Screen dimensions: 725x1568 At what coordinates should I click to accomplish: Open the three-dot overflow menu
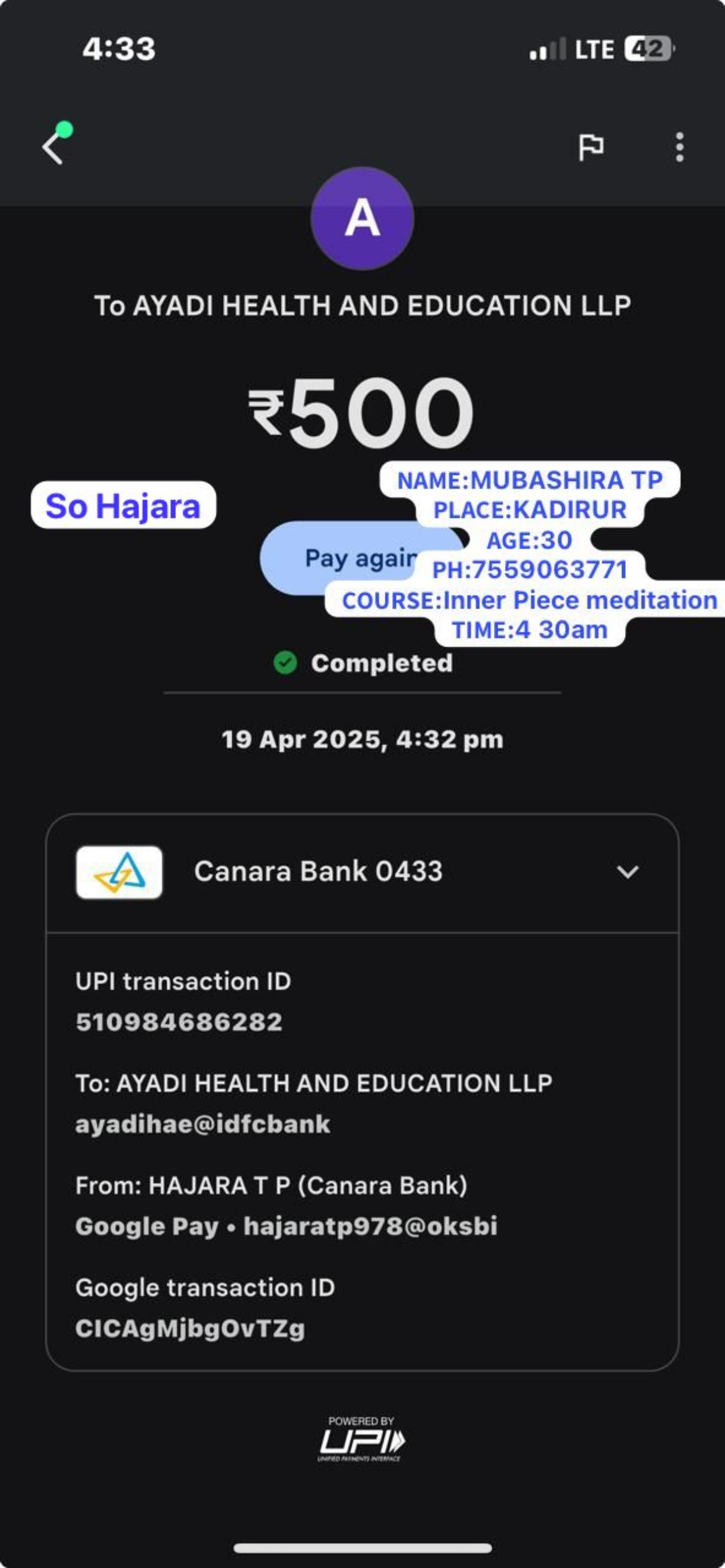[679, 148]
